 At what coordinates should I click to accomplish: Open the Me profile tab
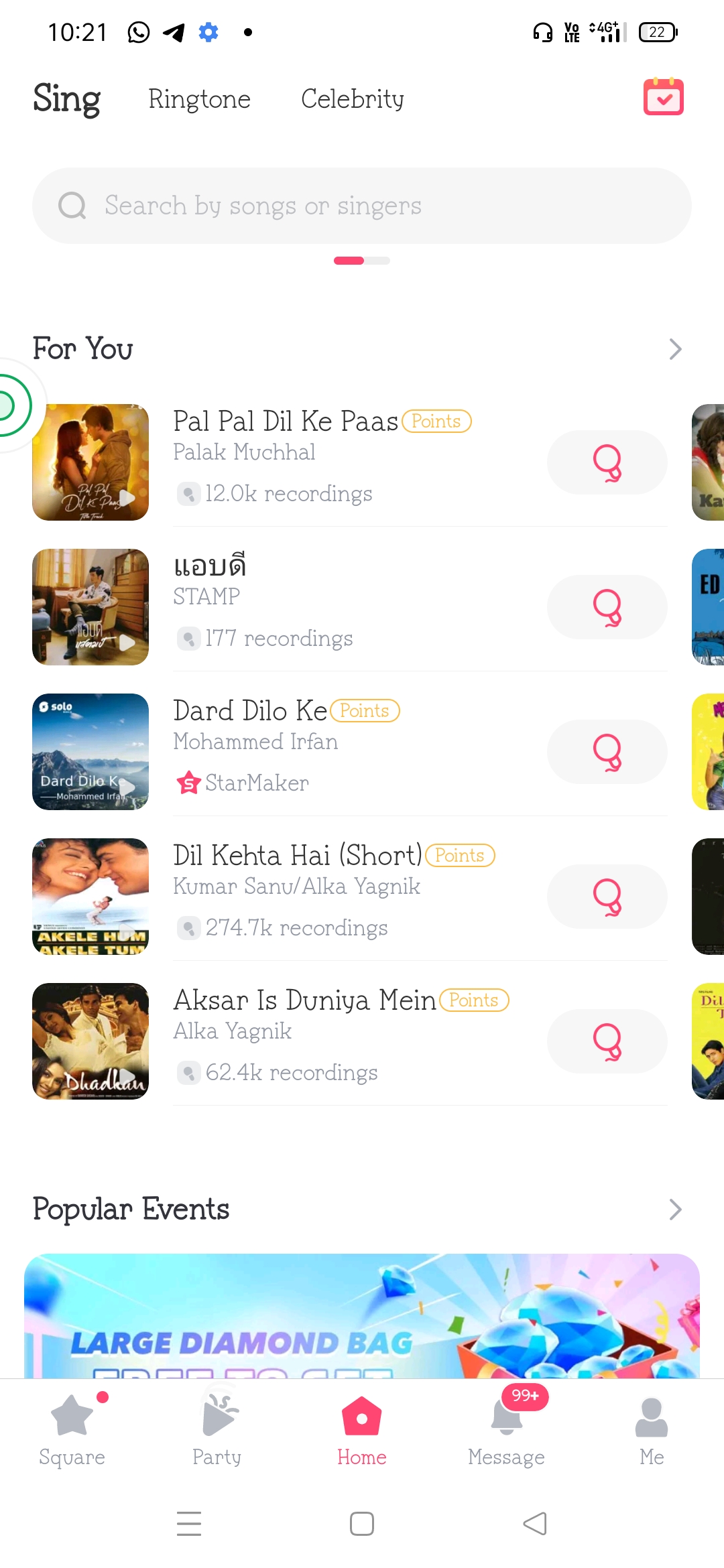coord(652,1431)
